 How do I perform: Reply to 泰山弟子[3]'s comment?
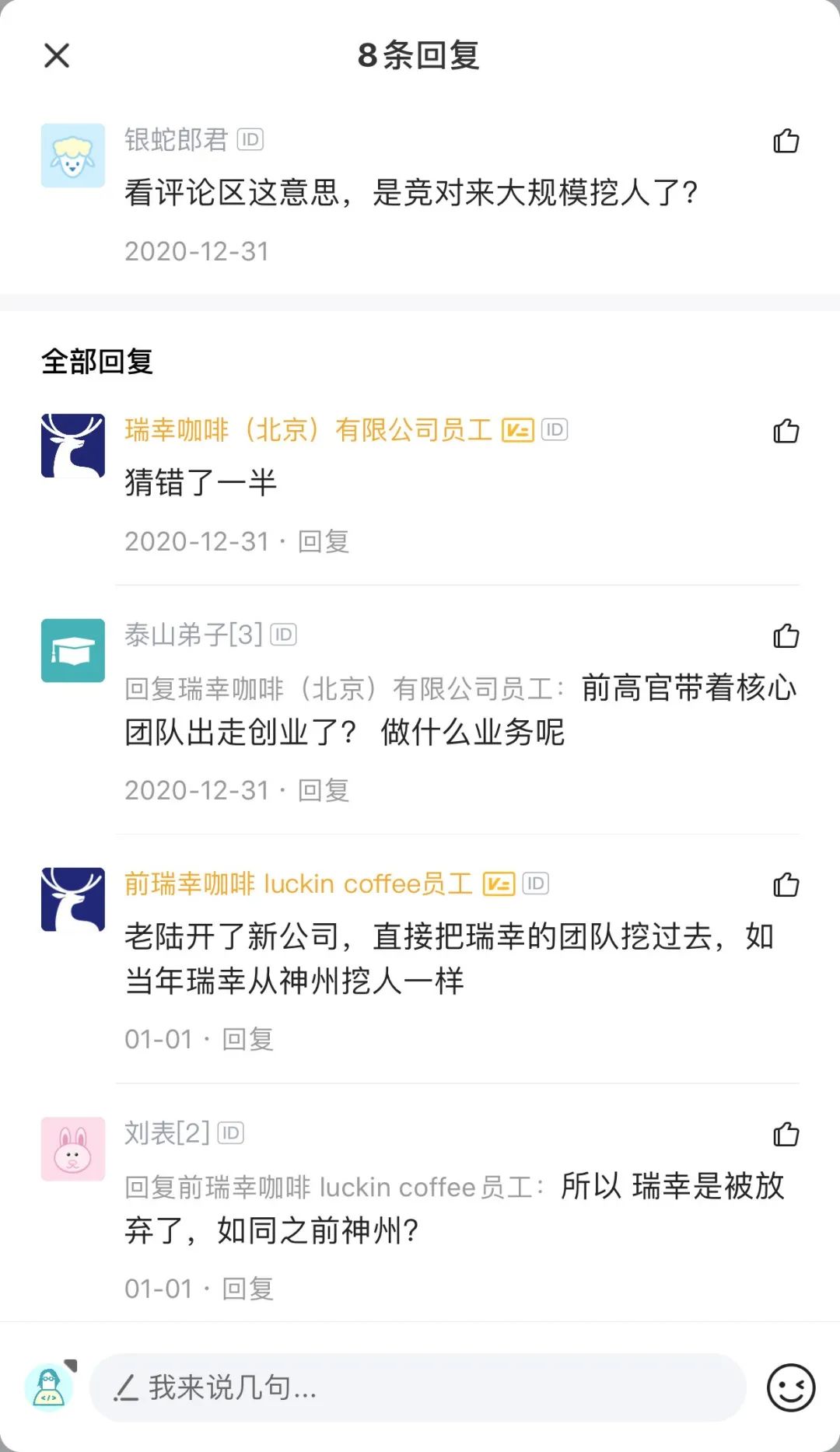pyautogui.click(x=324, y=790)
